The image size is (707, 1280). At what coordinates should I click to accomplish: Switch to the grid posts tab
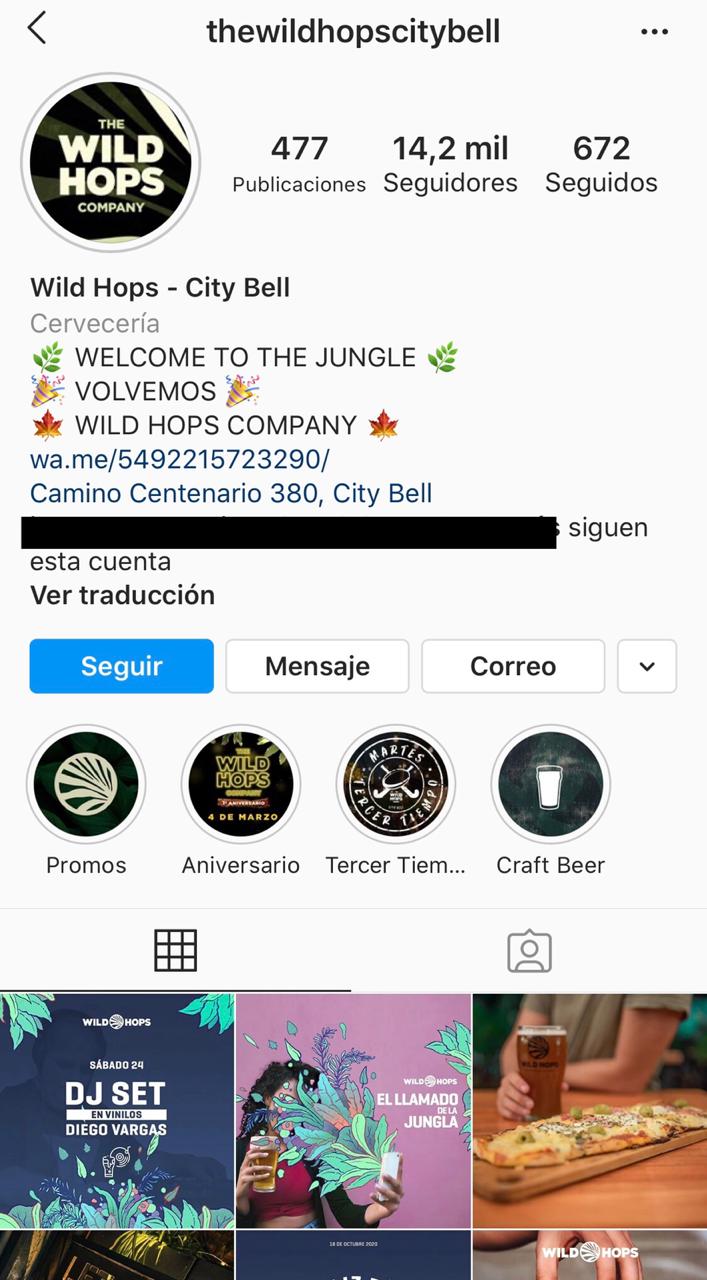click(x=175, y=950)
